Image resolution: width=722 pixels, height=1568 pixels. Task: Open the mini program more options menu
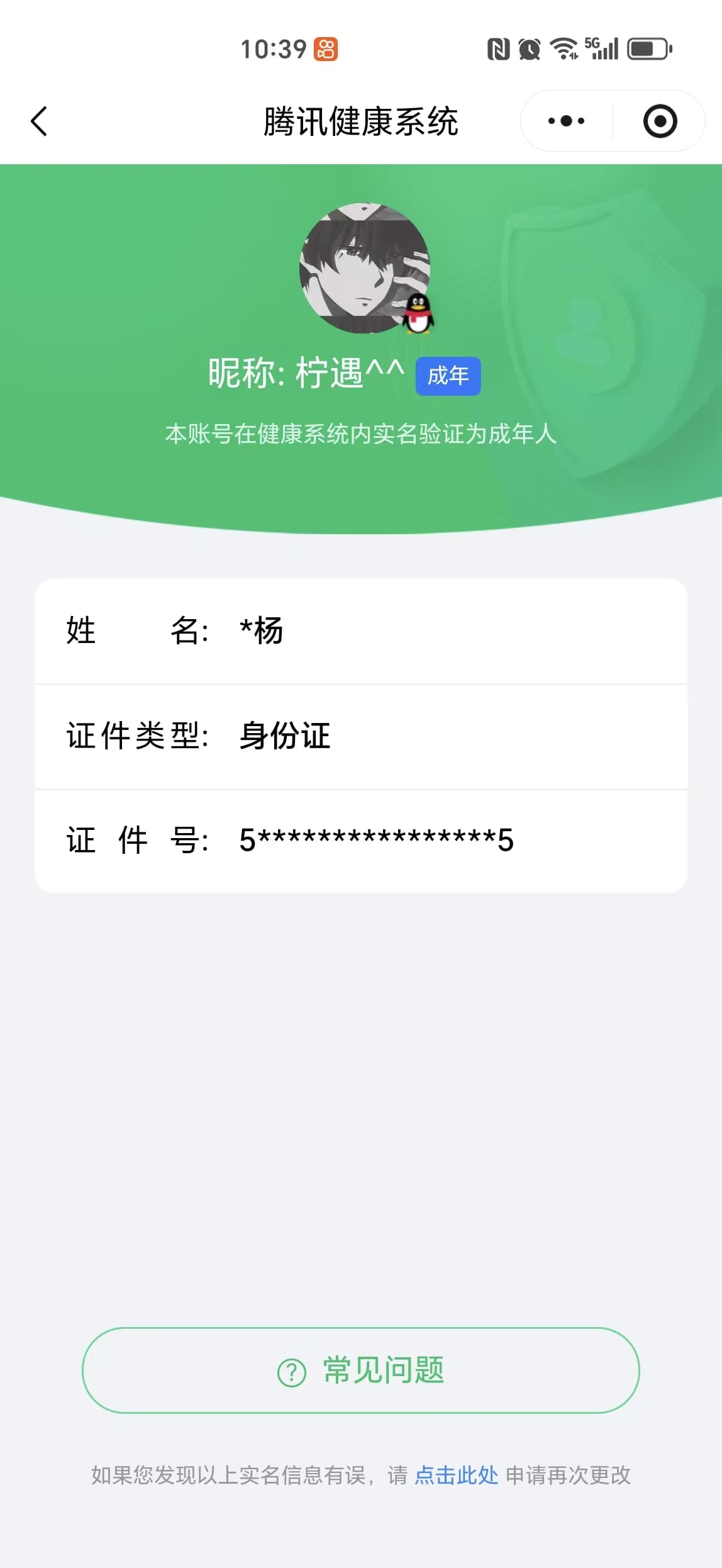[566, 121]
